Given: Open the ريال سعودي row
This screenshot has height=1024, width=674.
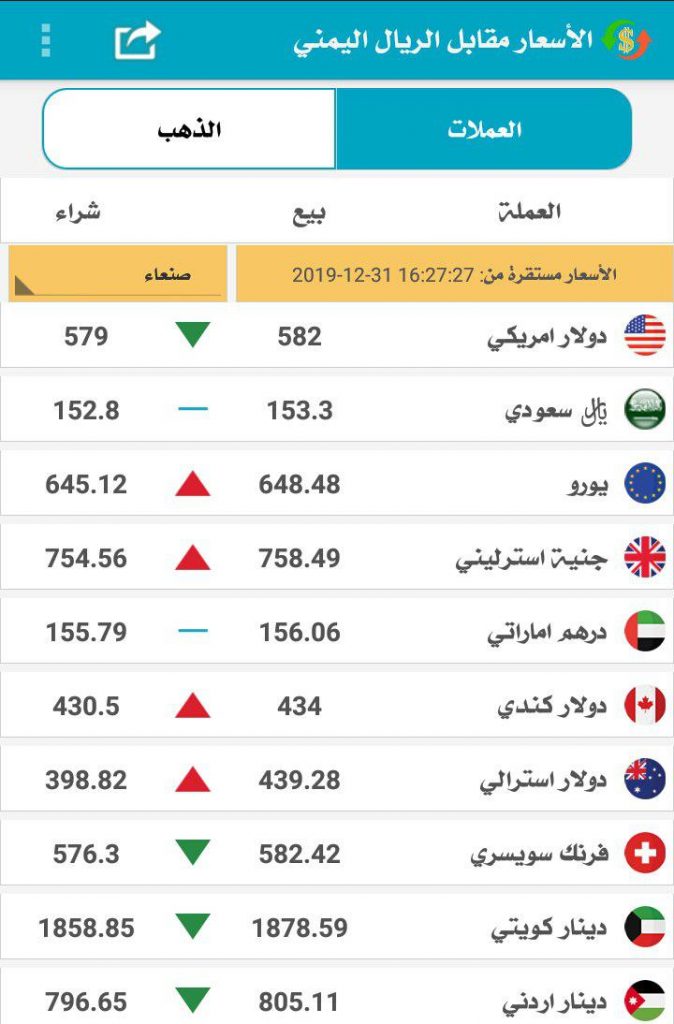Looking at the screenshot, I should (337, 410).
